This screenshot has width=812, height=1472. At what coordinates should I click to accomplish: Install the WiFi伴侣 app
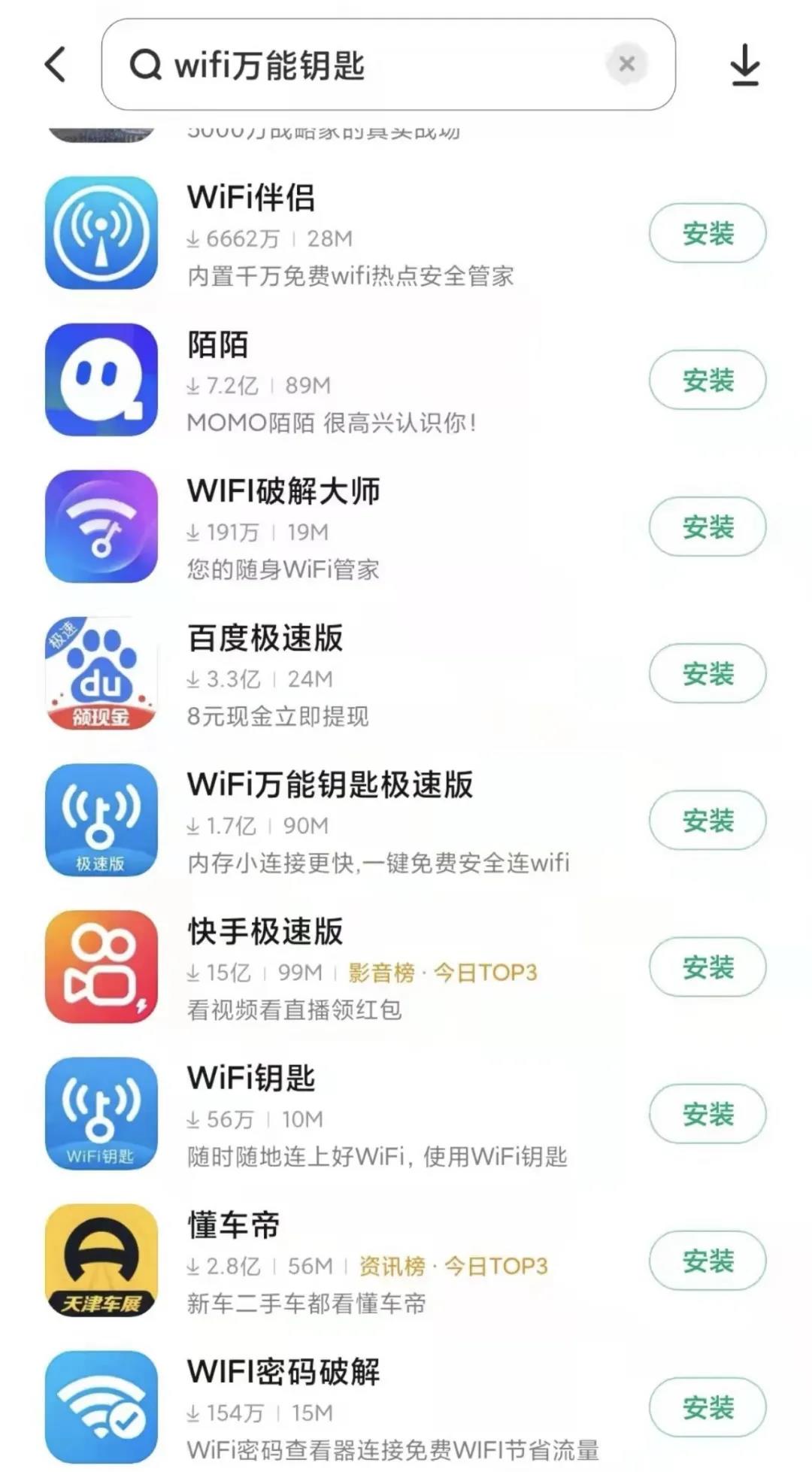coord(706,233)
